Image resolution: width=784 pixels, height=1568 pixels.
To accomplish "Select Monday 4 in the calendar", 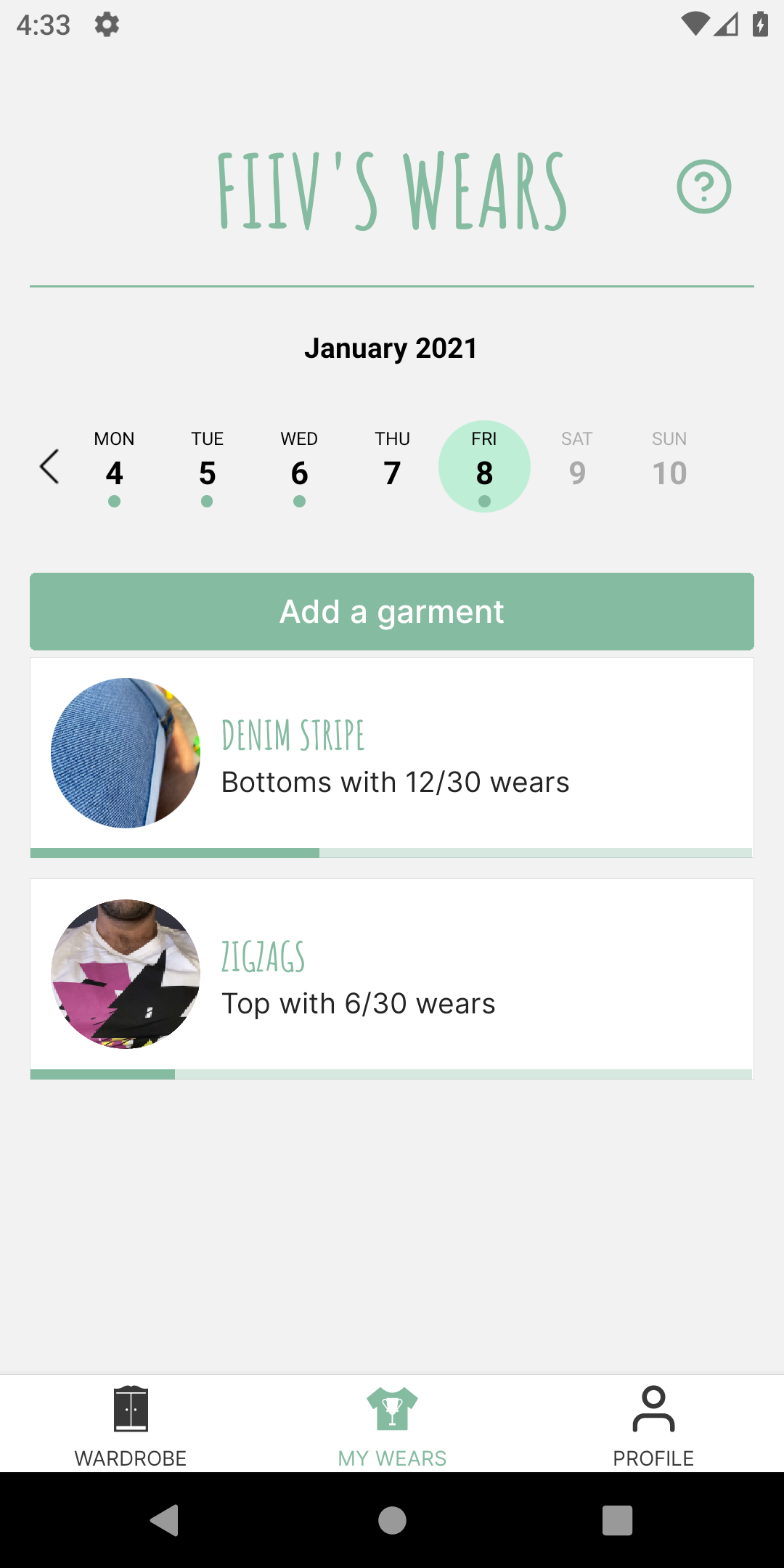I will 114,467.
